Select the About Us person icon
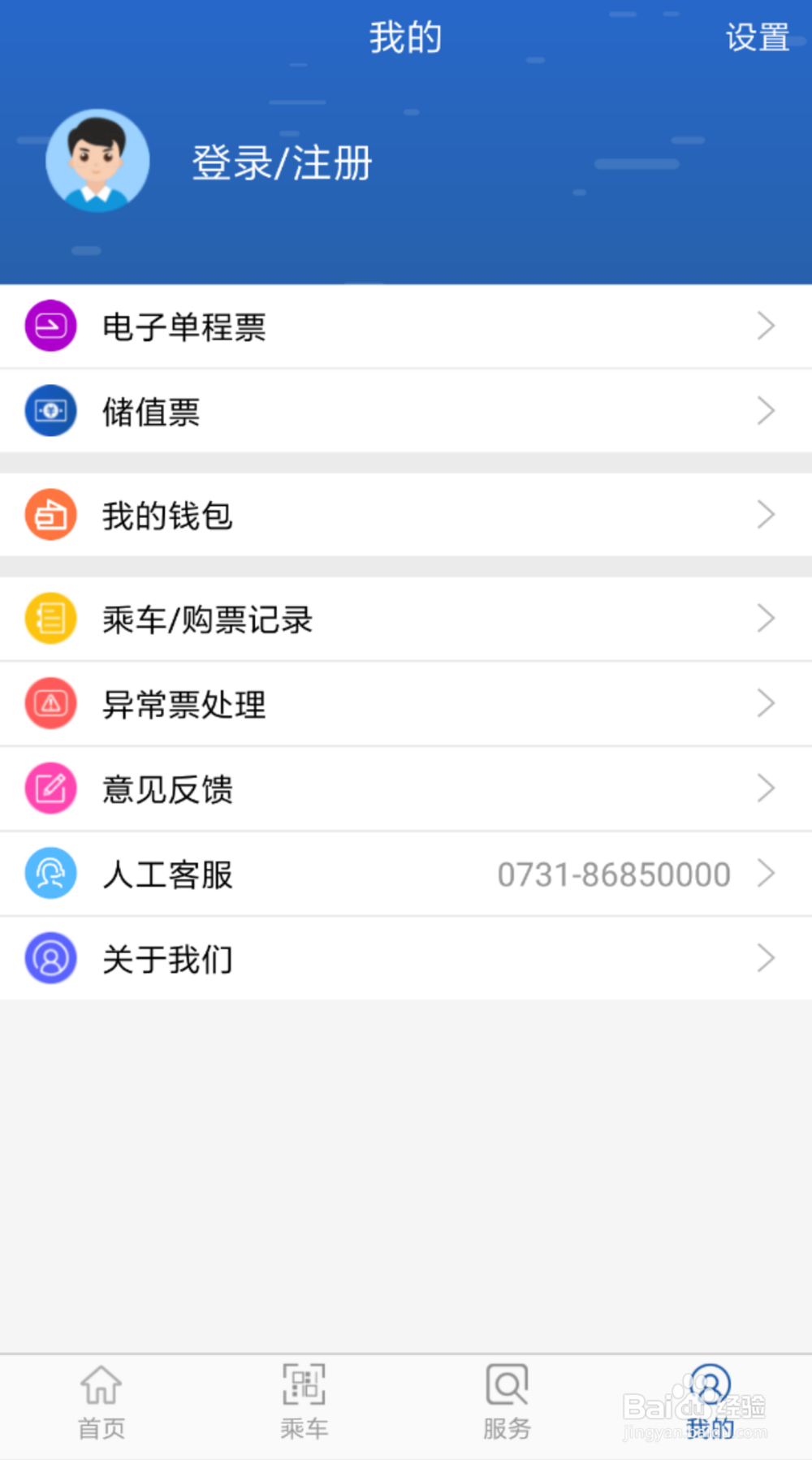Viewport: 812px width, 1460px height. tap(50, 958)
